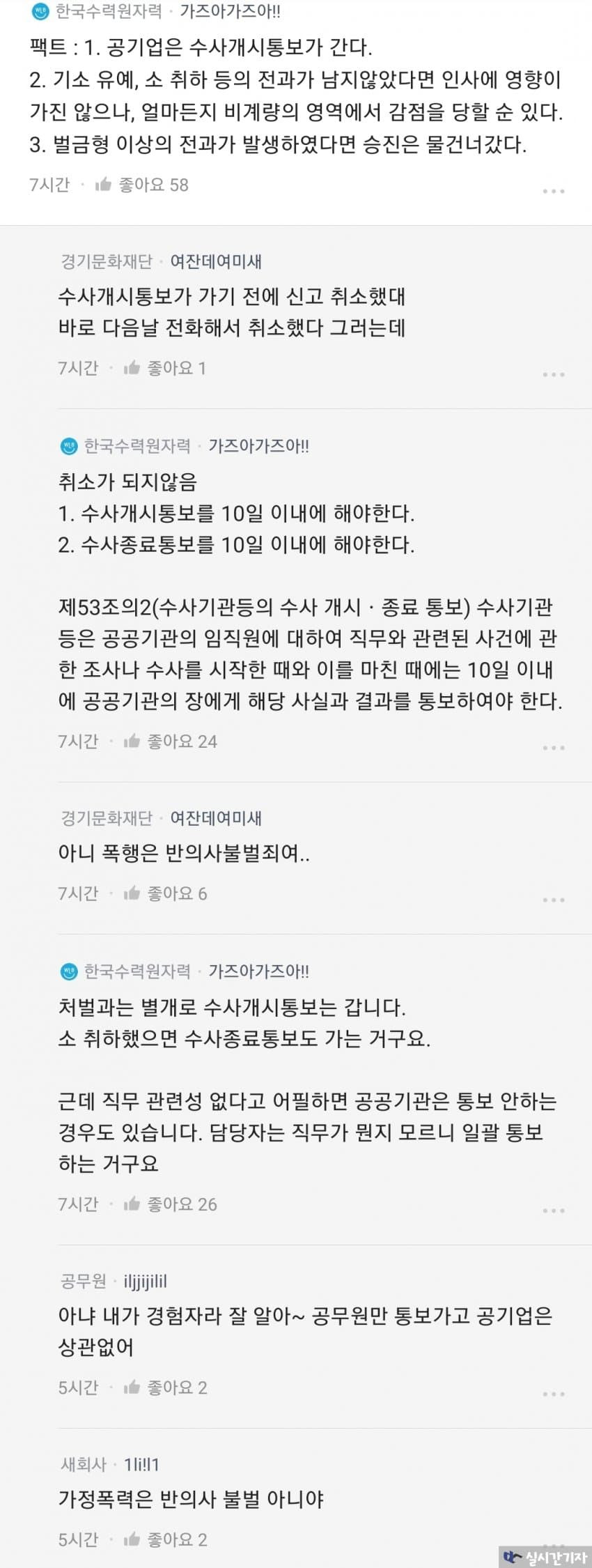
Task: Open options for the 좋아요 1 reply
Action: [553, 374]
